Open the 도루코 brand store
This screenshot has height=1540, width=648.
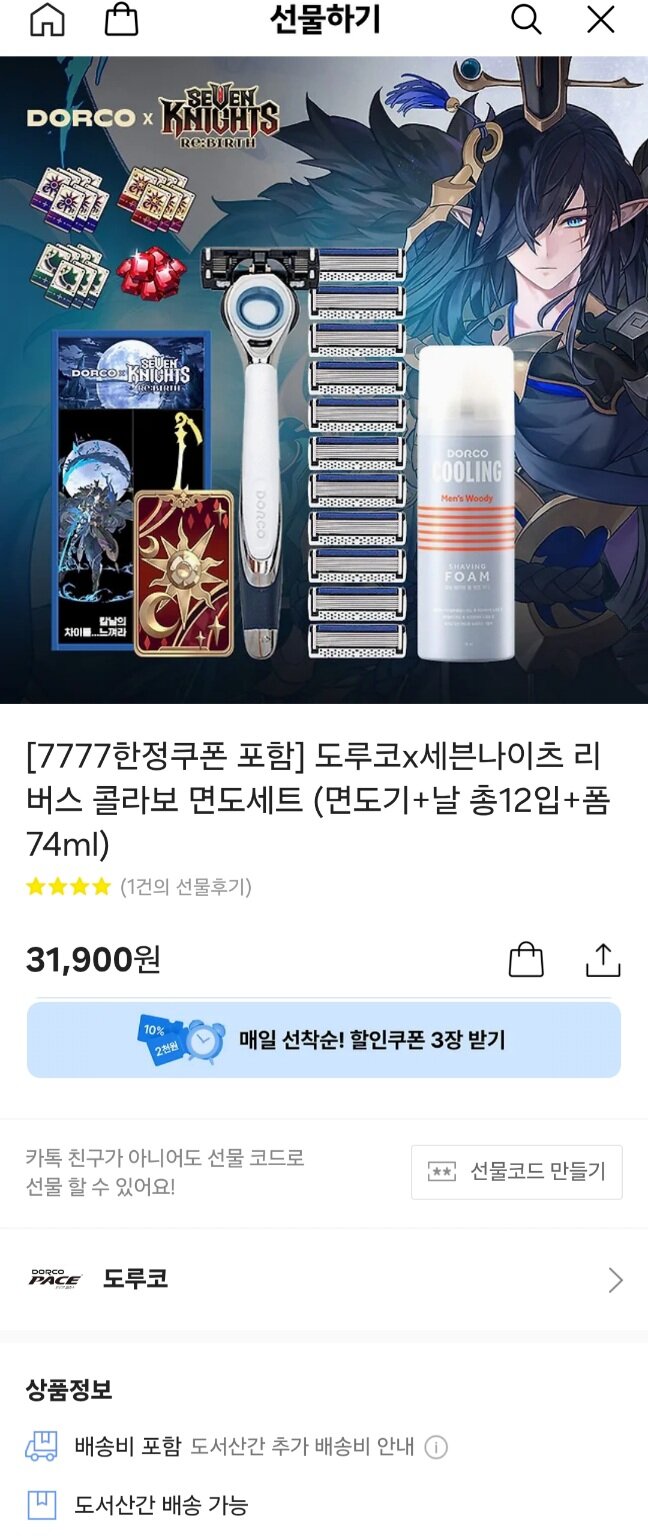(324, 1279)
